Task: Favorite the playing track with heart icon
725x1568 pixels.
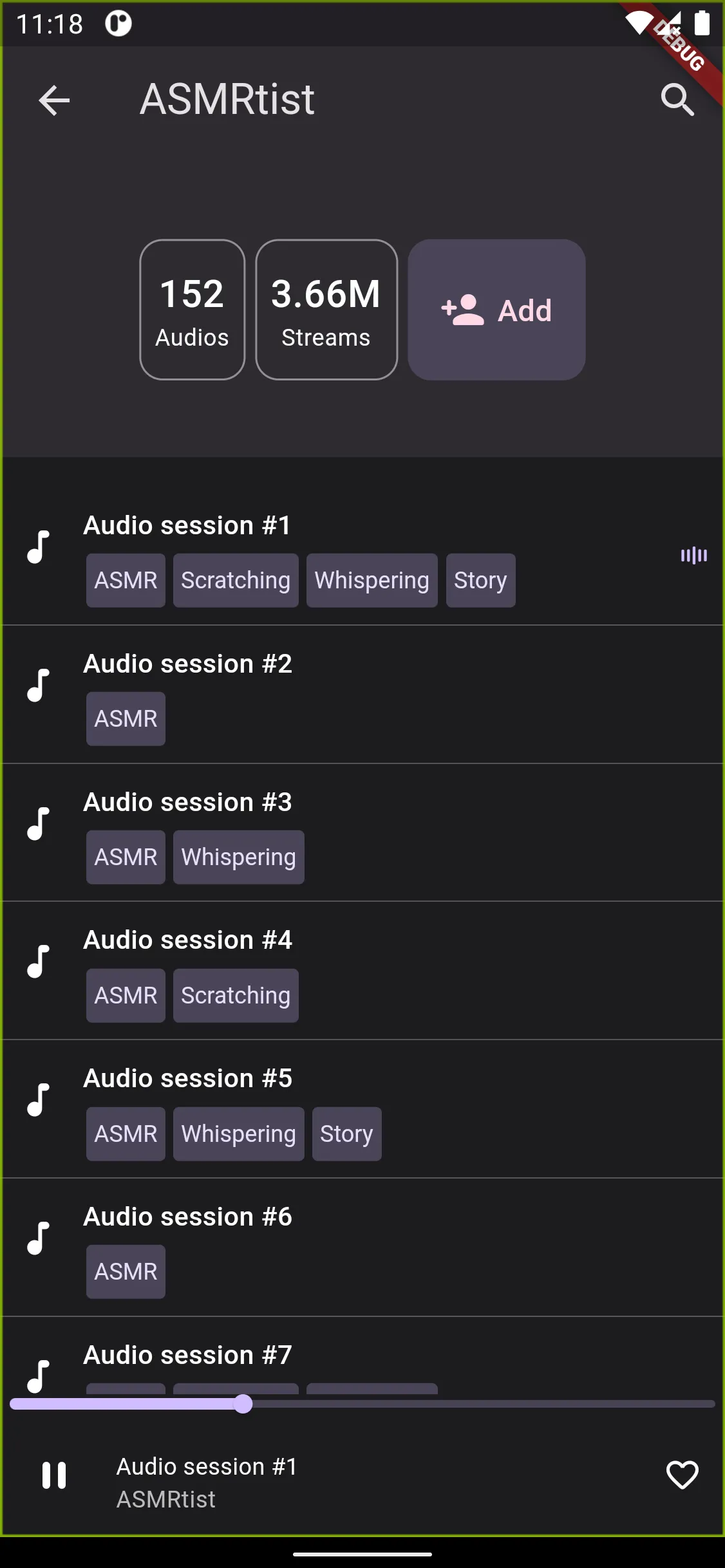Action: coord(682,1475)
